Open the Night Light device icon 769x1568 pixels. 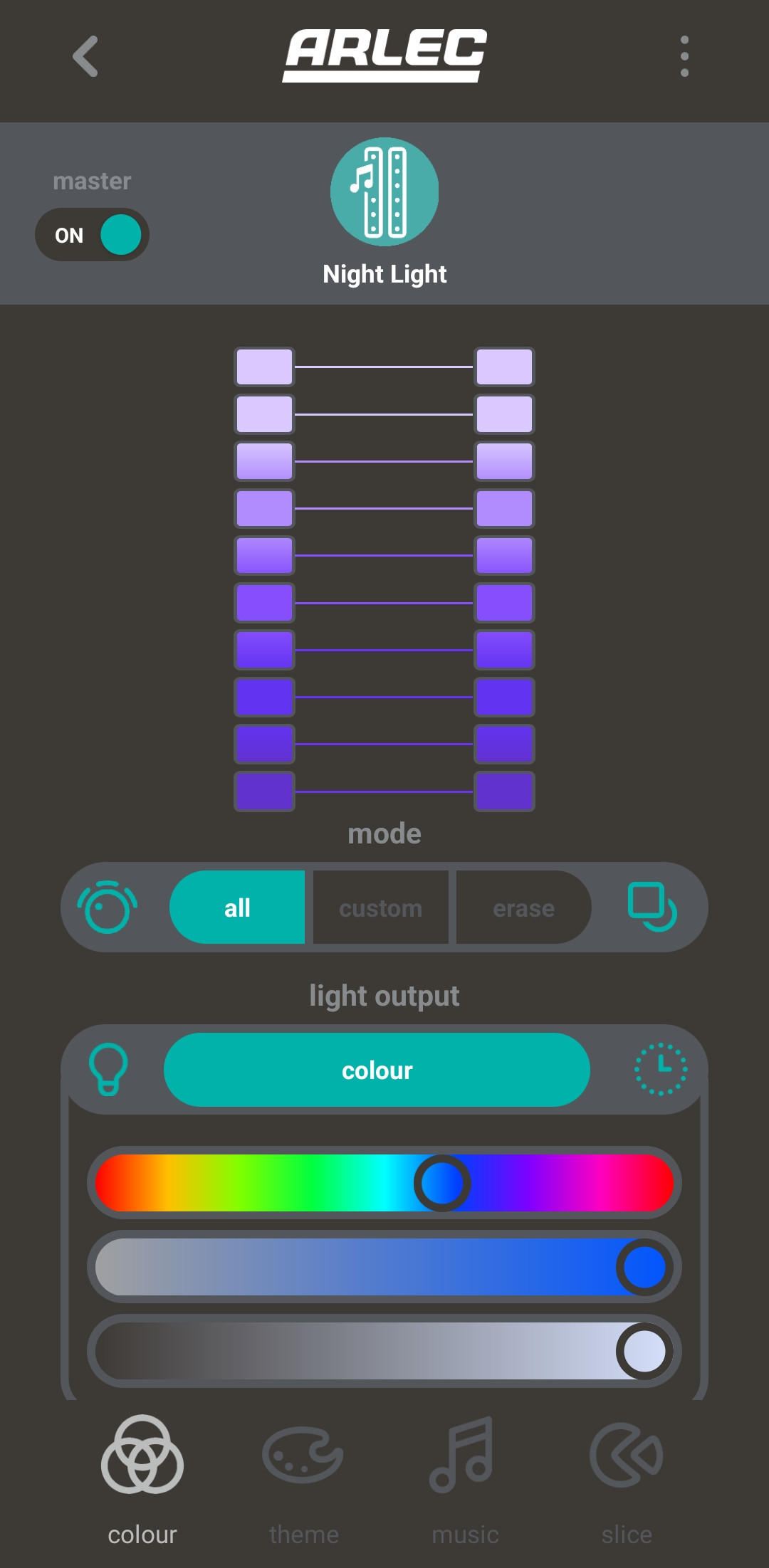[x=384, y=192]
